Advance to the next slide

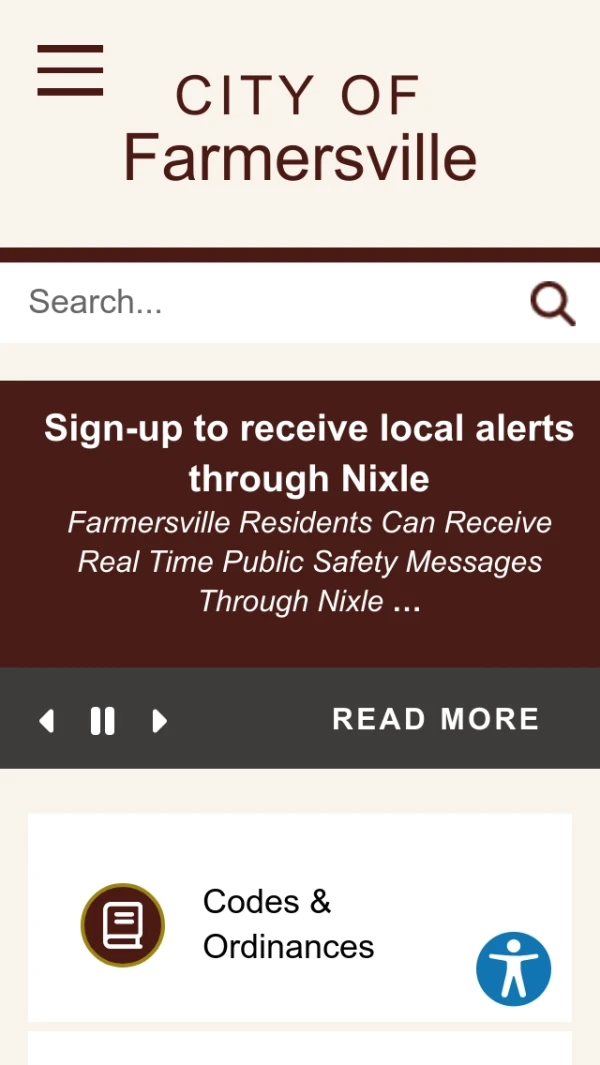point(159,721)
